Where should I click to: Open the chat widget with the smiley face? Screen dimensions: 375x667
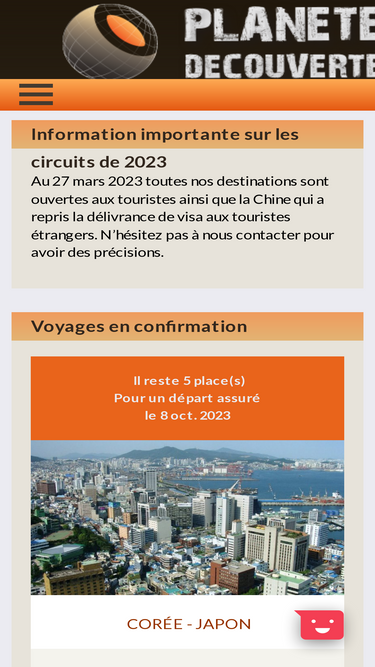320,624
